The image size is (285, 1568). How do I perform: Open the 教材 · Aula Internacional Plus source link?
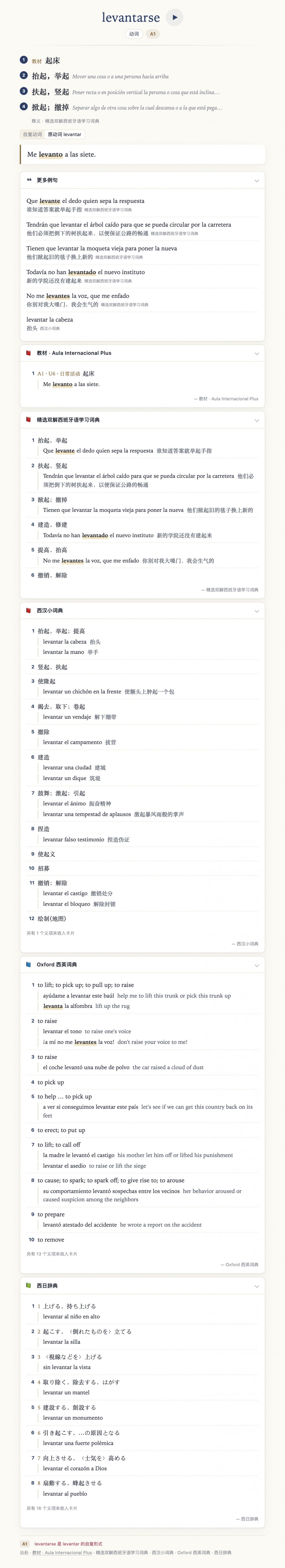click(62, 1553)
